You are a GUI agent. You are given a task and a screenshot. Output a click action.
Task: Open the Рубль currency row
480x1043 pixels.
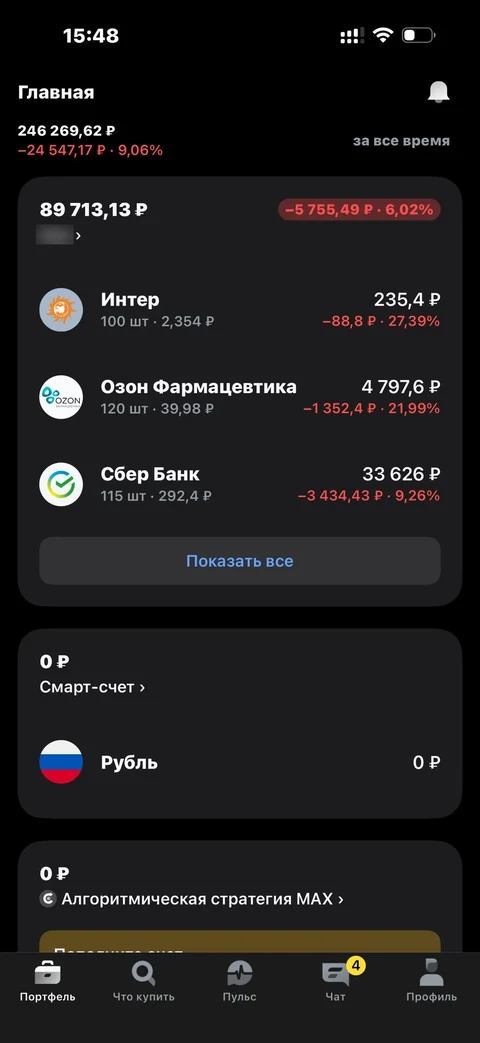click(240, 762)
